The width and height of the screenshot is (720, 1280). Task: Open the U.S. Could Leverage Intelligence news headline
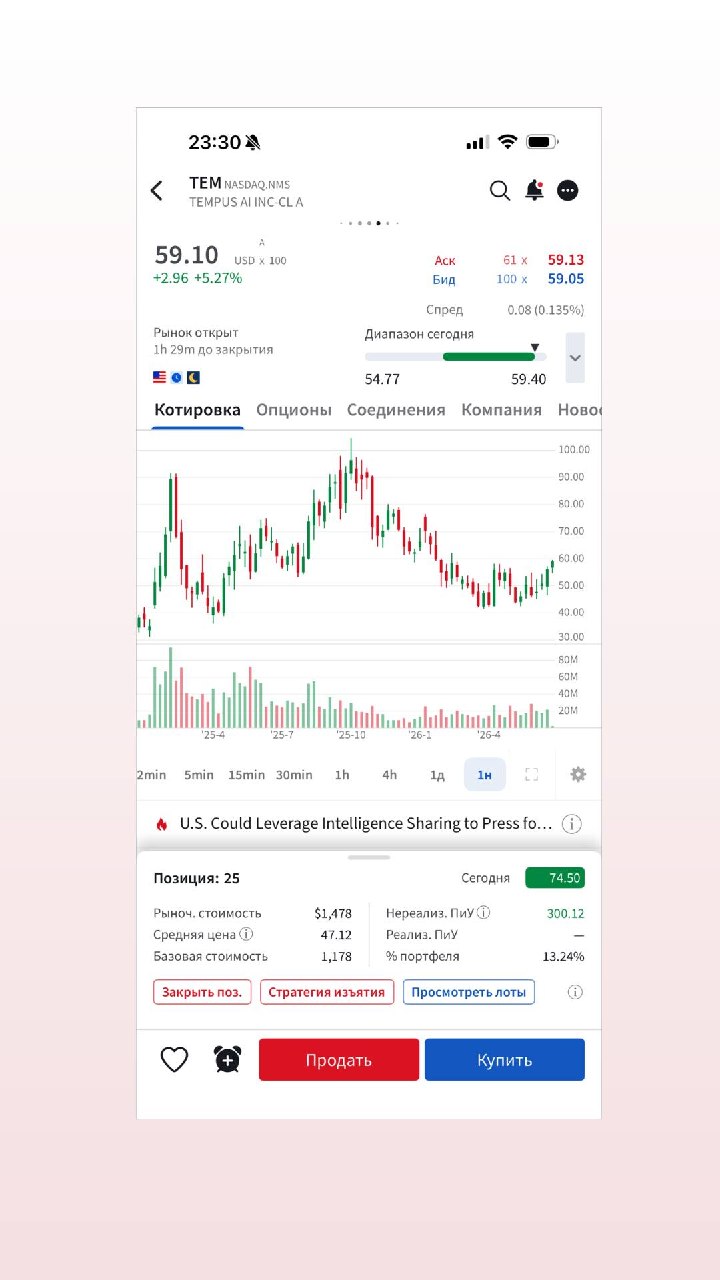pyautogui.click(x=366, y=824)
